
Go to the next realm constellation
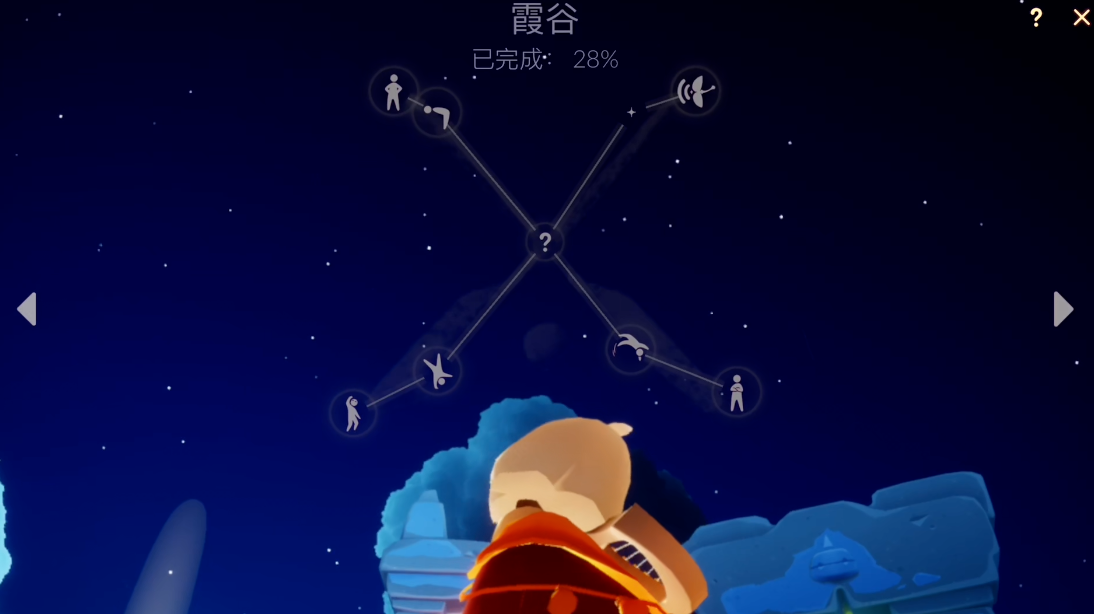1063,309
